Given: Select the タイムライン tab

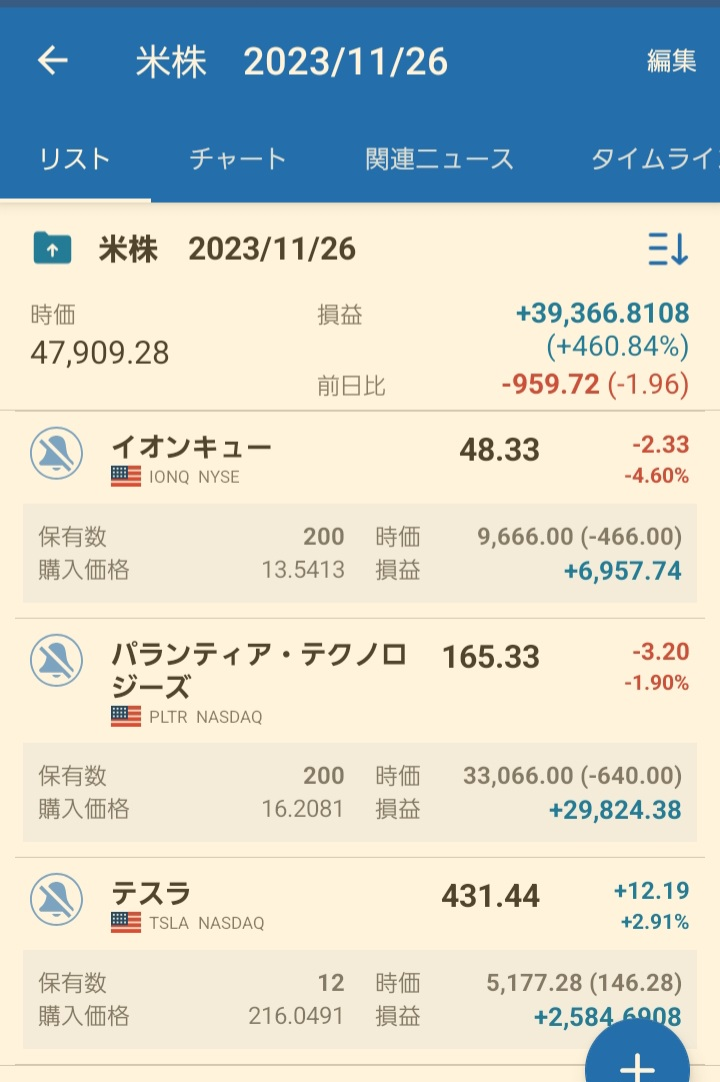Looking at the screenshot, I should click(665, 157).
